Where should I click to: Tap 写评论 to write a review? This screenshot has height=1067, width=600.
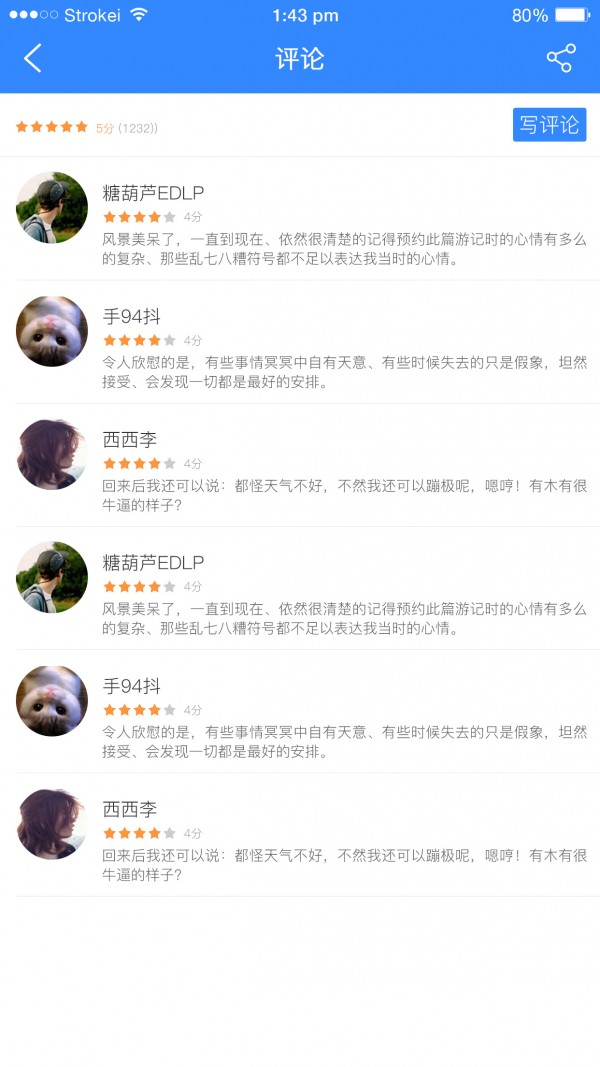(x=549, y=125)
